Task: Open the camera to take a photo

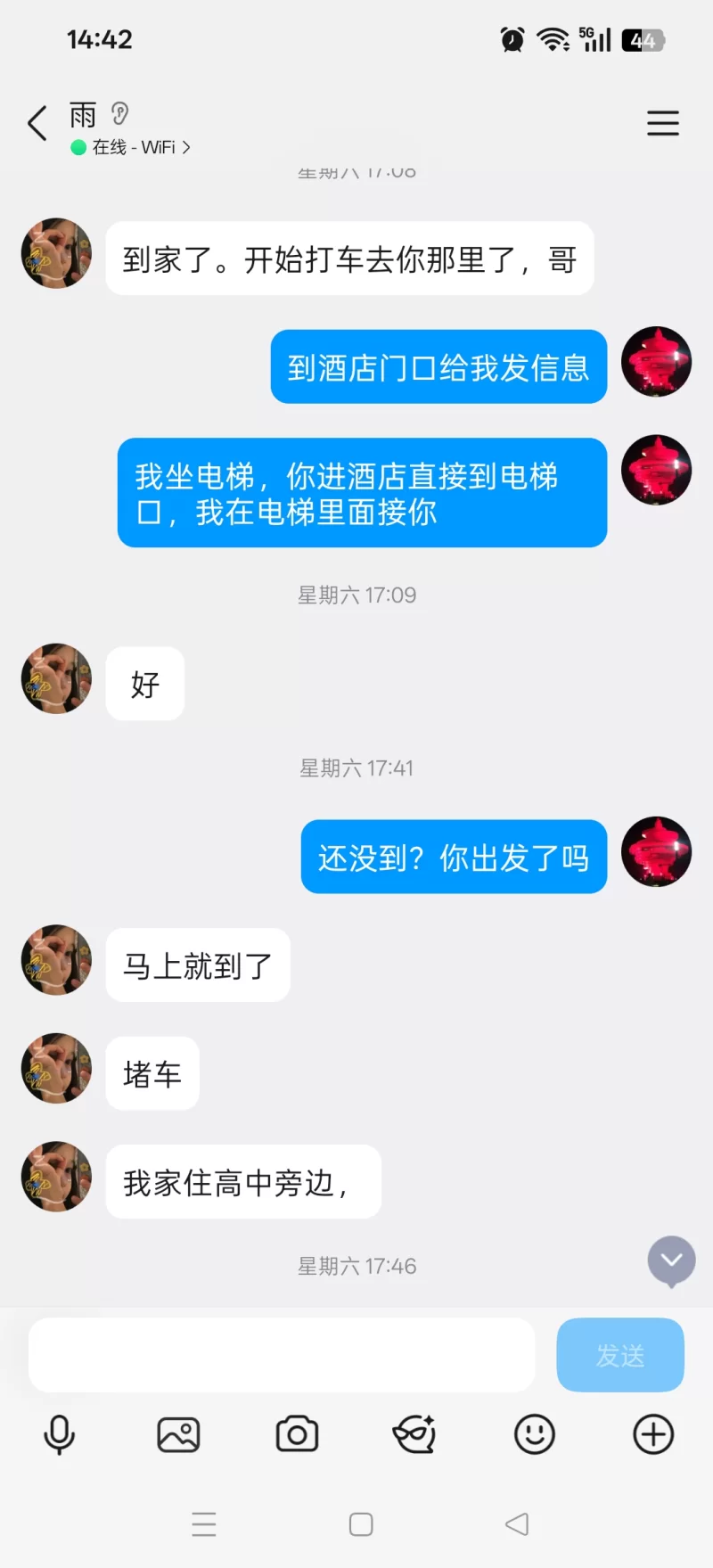Action: coord(297,1434)
